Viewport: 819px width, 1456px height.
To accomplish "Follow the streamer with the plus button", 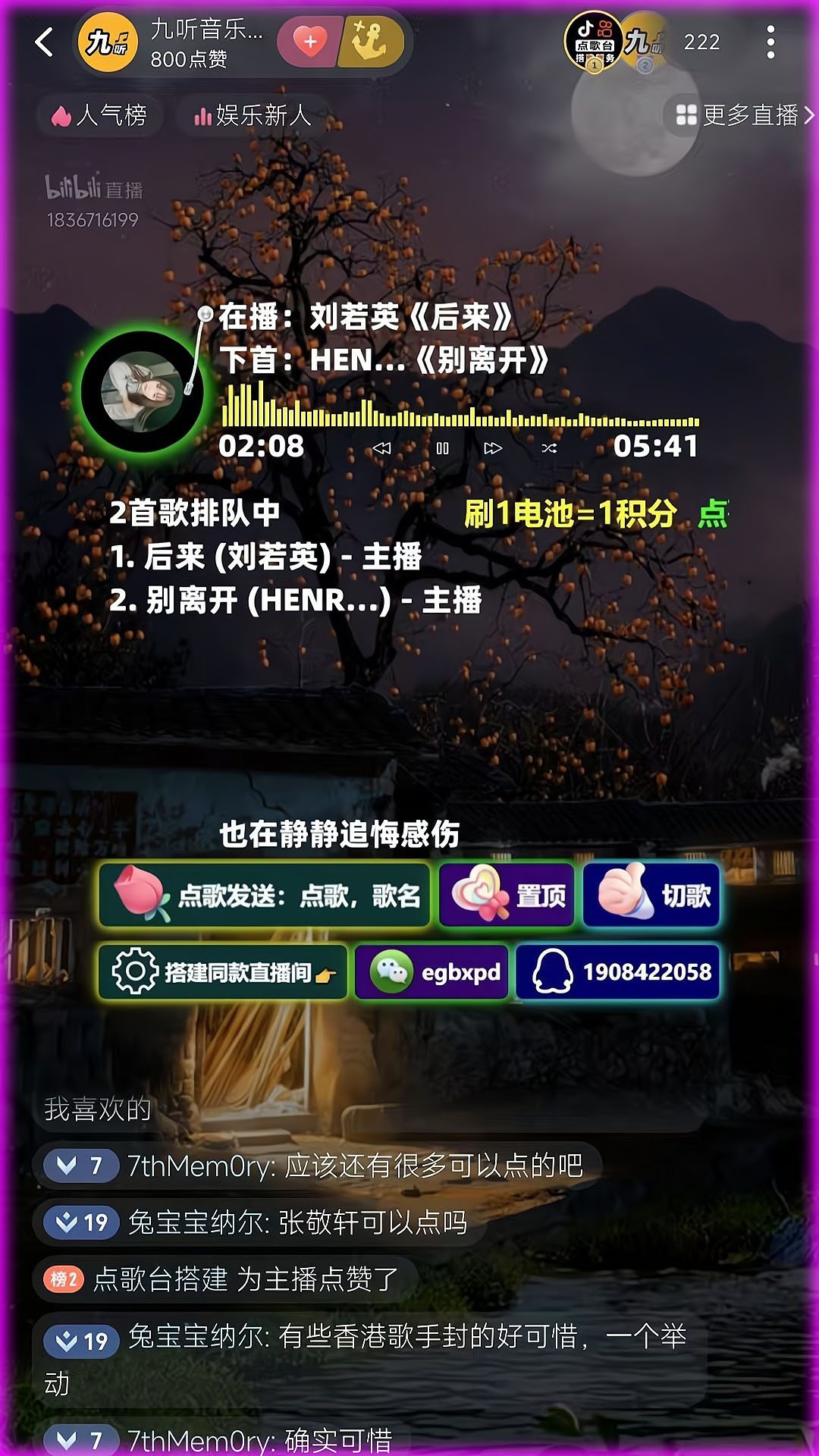I will pyautogui.click(x=309, y=42).
